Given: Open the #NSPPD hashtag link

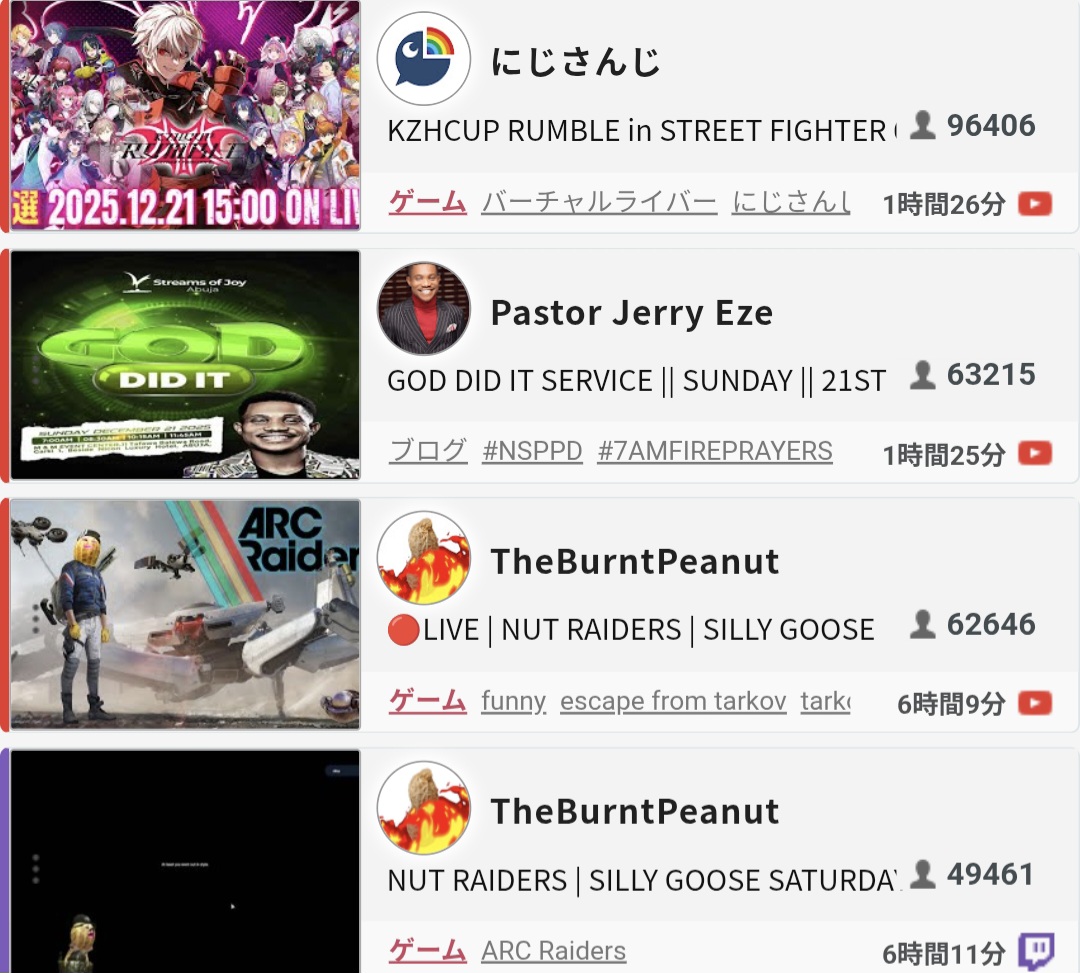Looking at the screenshot, I should click(532, 452).
